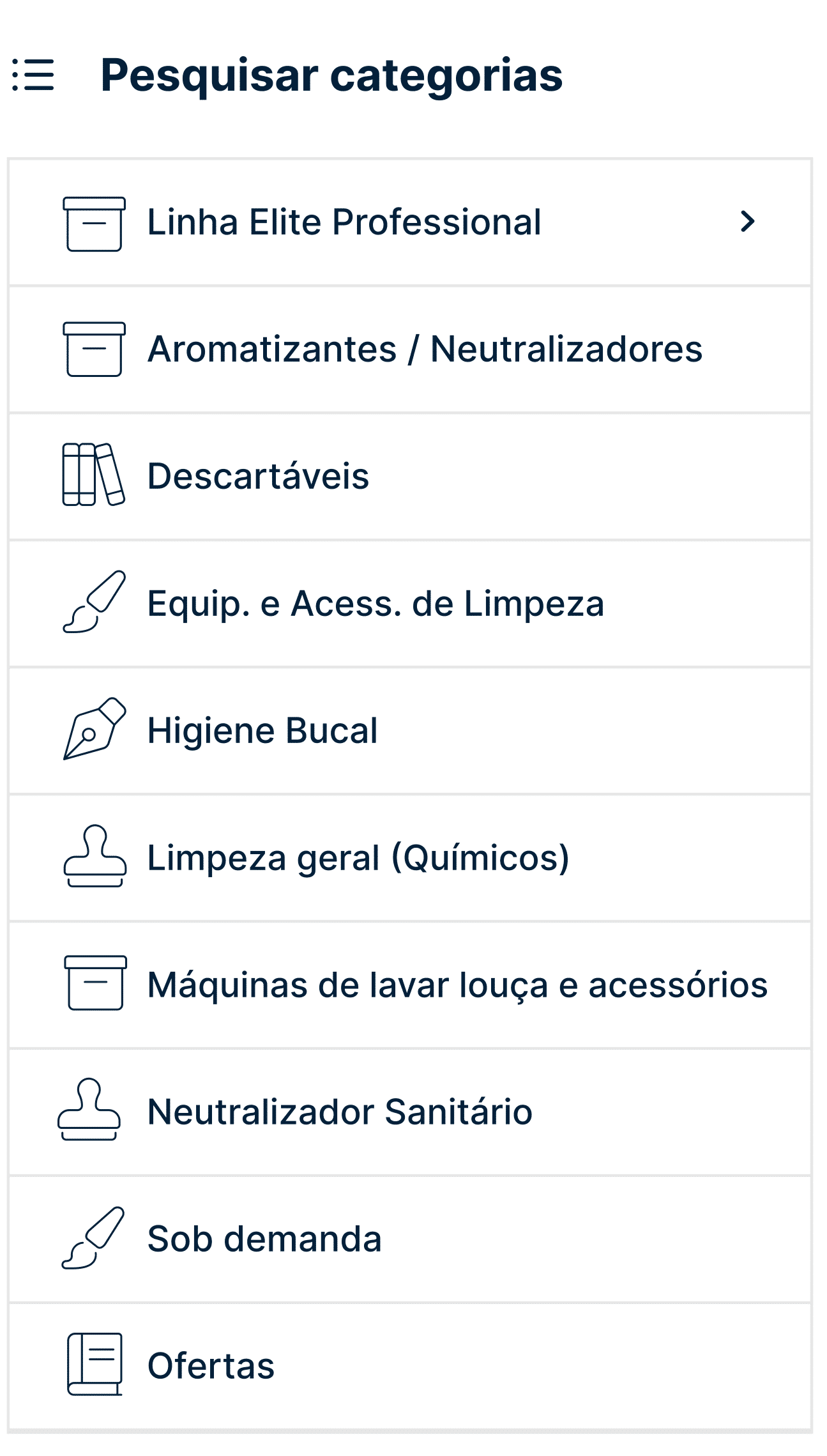This screenshot has height=1456, width=827.
Task: Open the Linha Elite Professional category
Action: (x=409, y=222)
